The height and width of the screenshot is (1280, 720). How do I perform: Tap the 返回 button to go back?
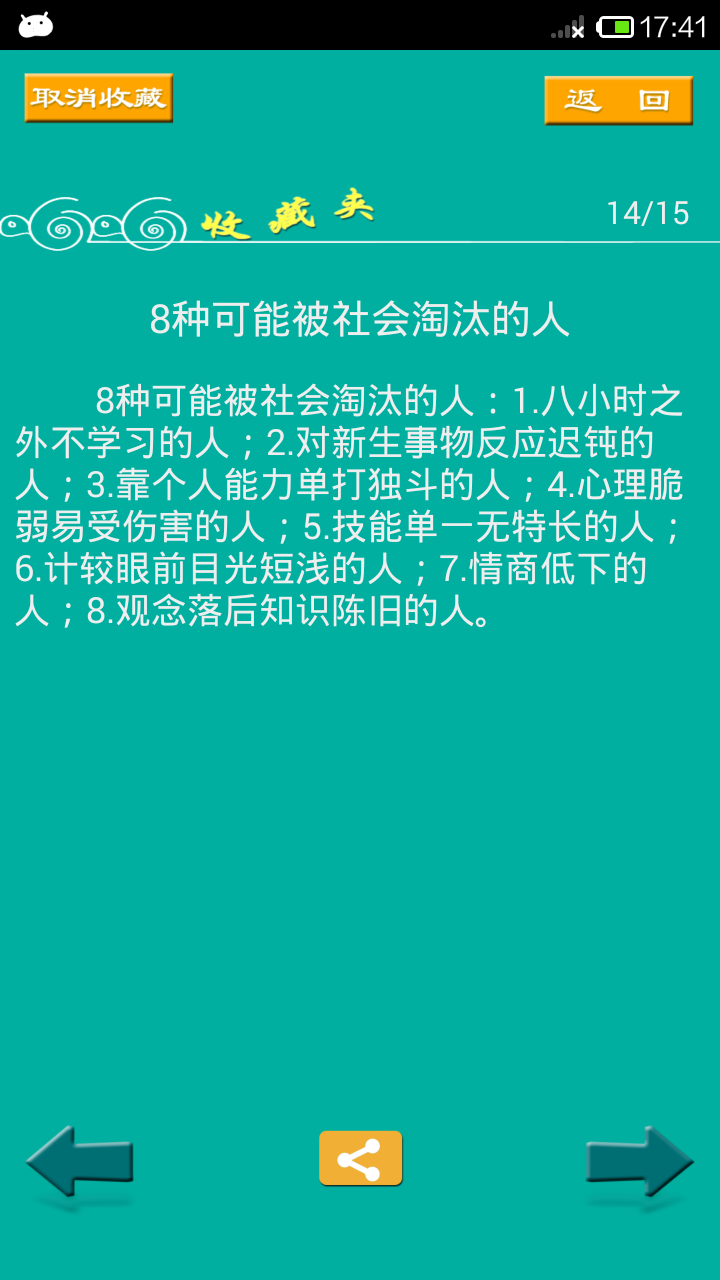point(618,100)
